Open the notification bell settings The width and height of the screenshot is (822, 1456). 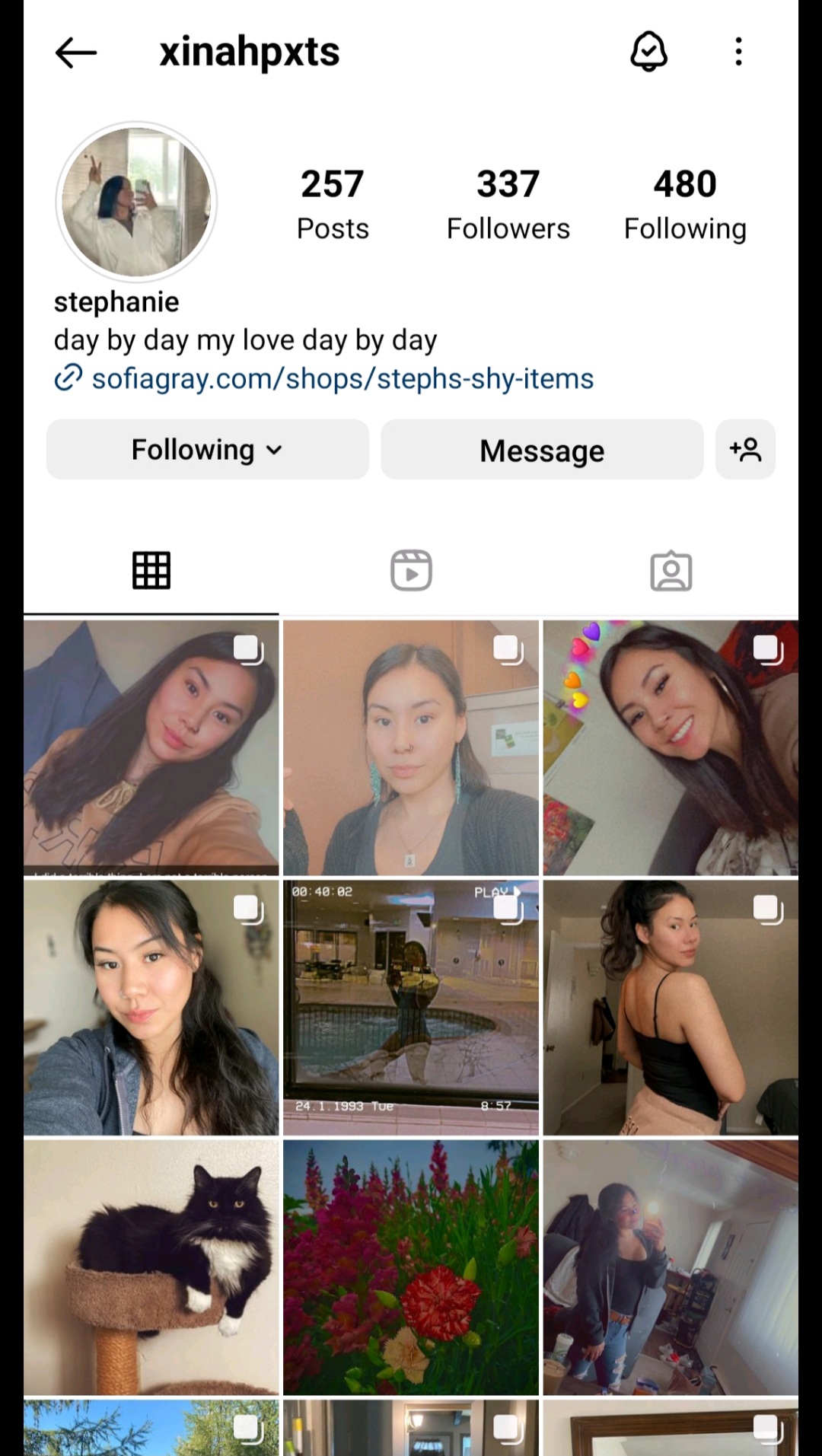pos(648,52)
